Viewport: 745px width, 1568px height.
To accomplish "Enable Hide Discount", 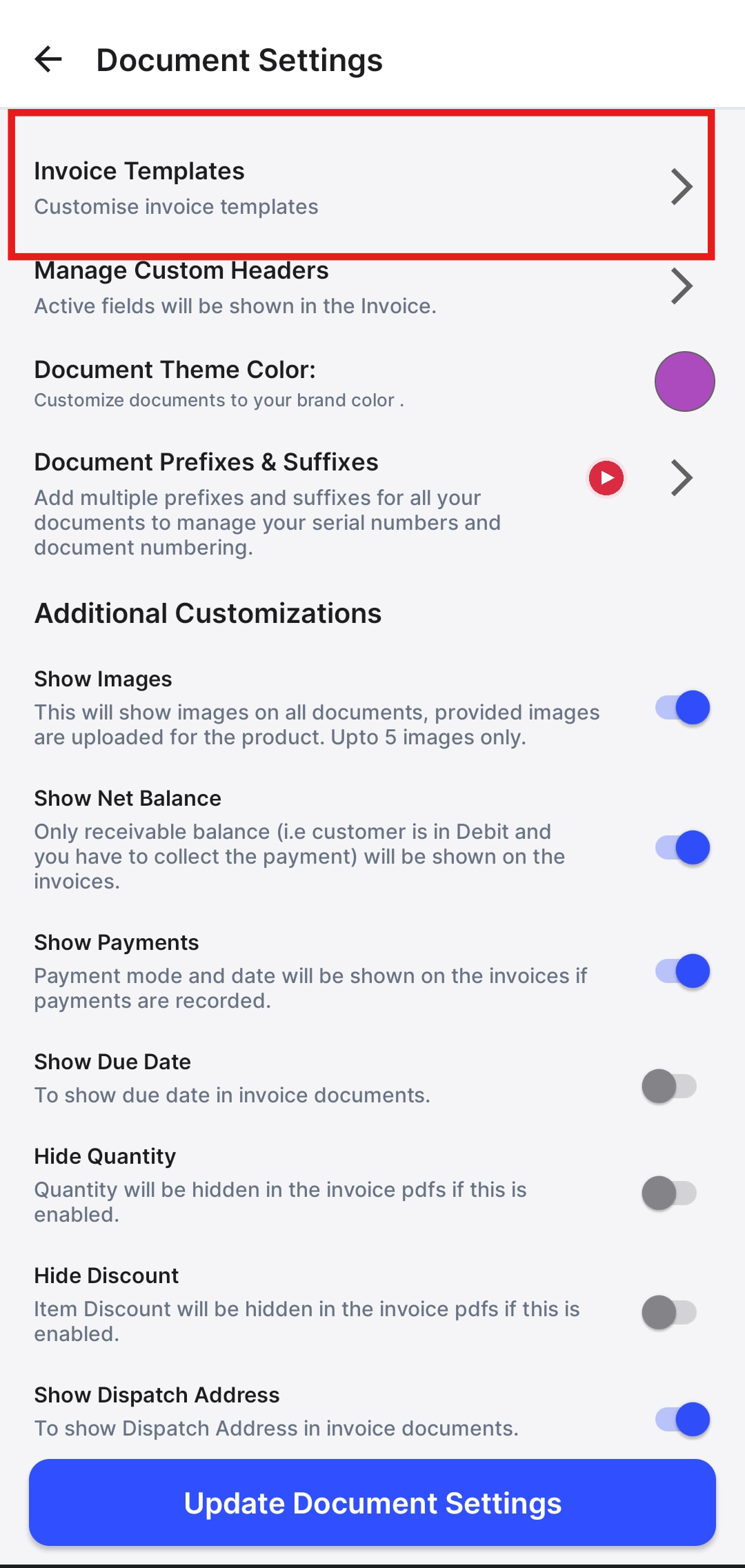I will tap(669, 1312).
